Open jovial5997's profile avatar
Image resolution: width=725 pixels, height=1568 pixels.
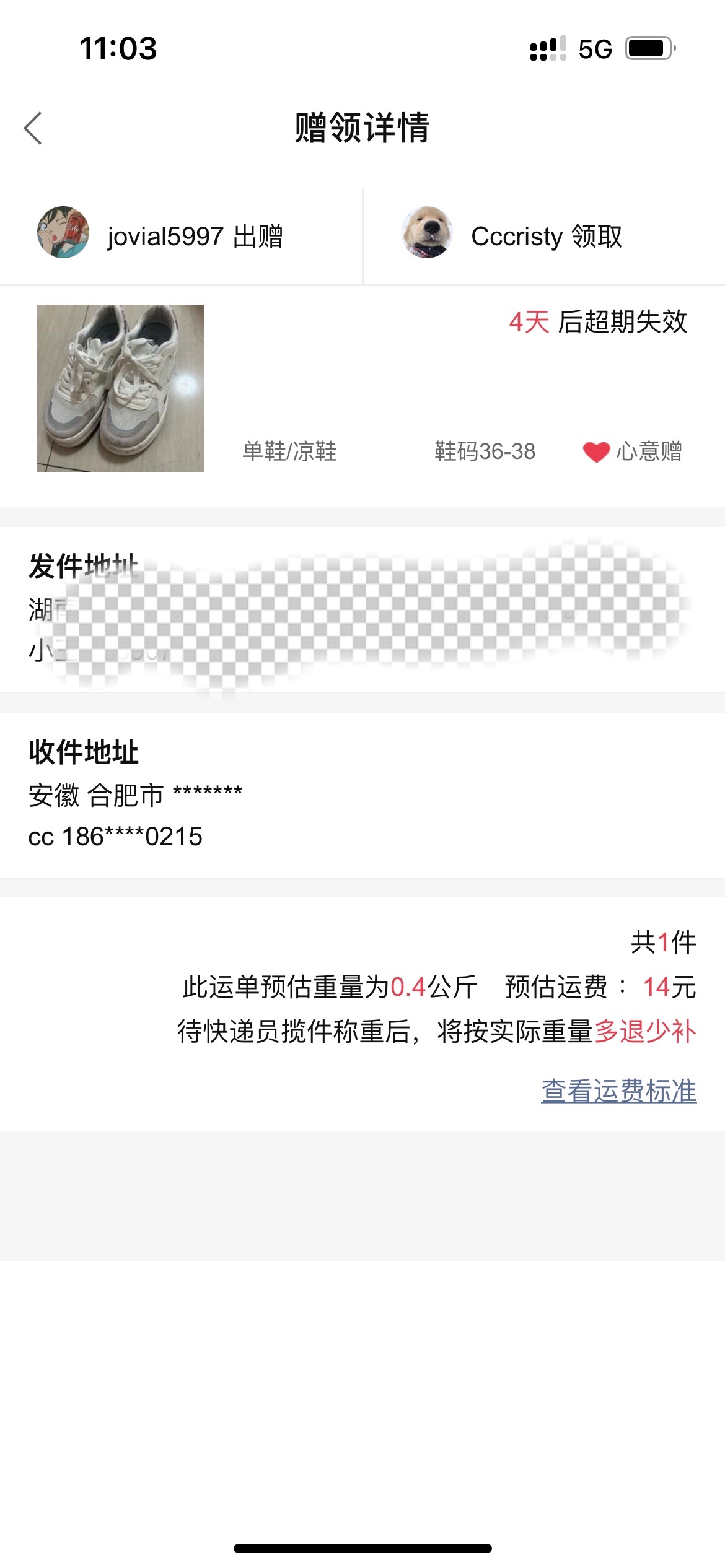click(63, 233)
